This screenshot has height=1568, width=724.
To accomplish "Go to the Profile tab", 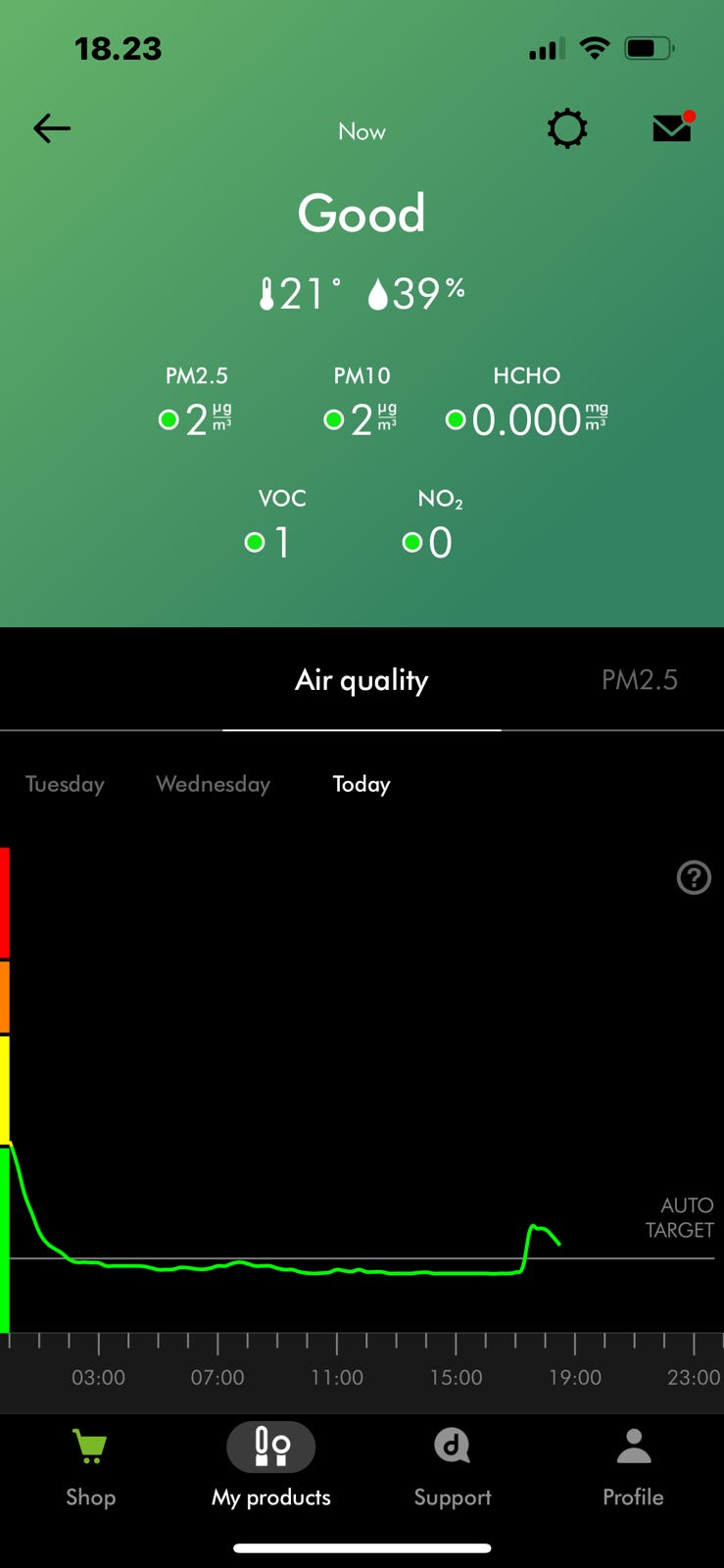I will pos(633,1467).
